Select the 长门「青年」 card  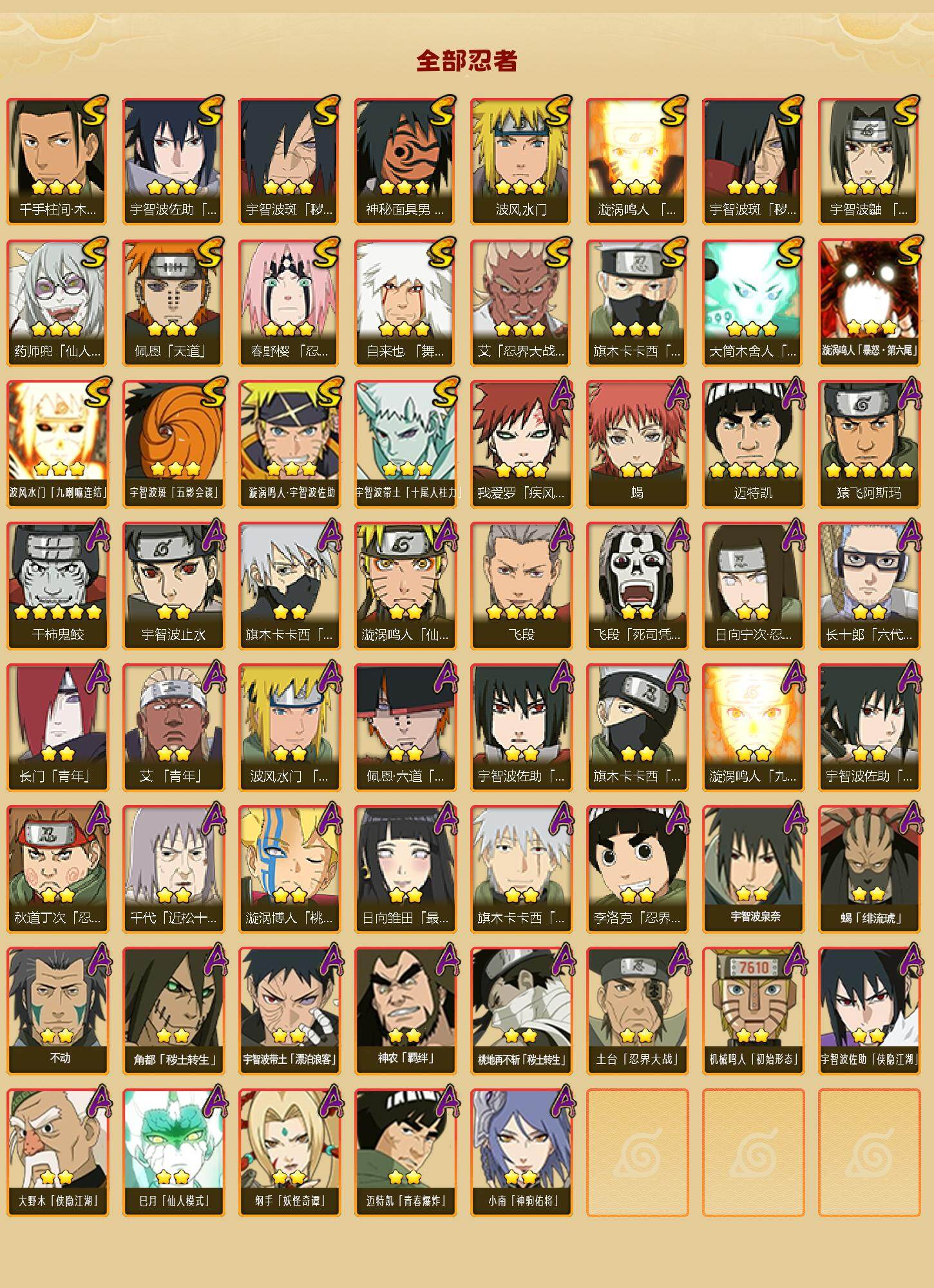(x=57, y=727)
